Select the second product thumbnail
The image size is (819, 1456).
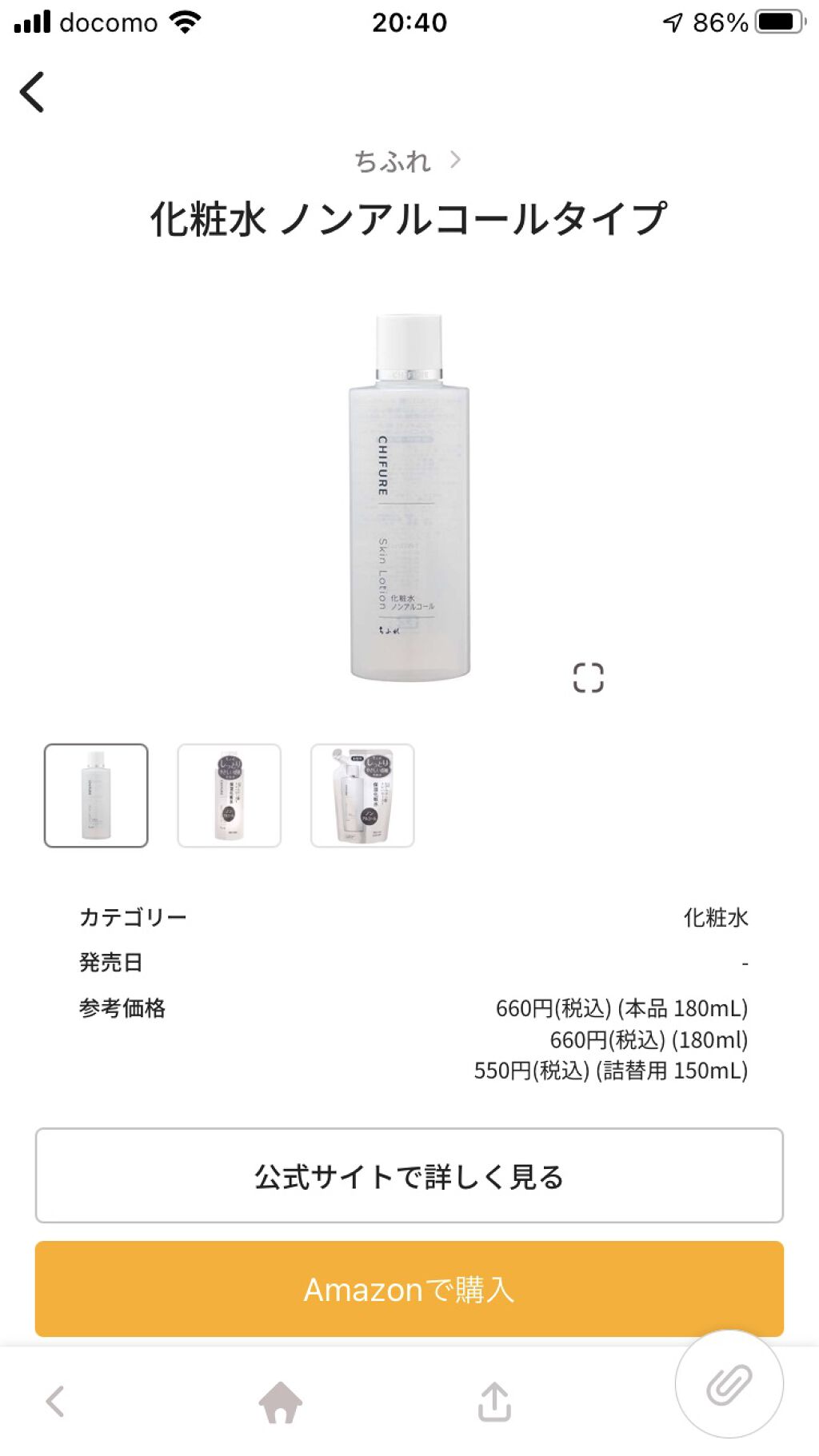tap(230, 796)
